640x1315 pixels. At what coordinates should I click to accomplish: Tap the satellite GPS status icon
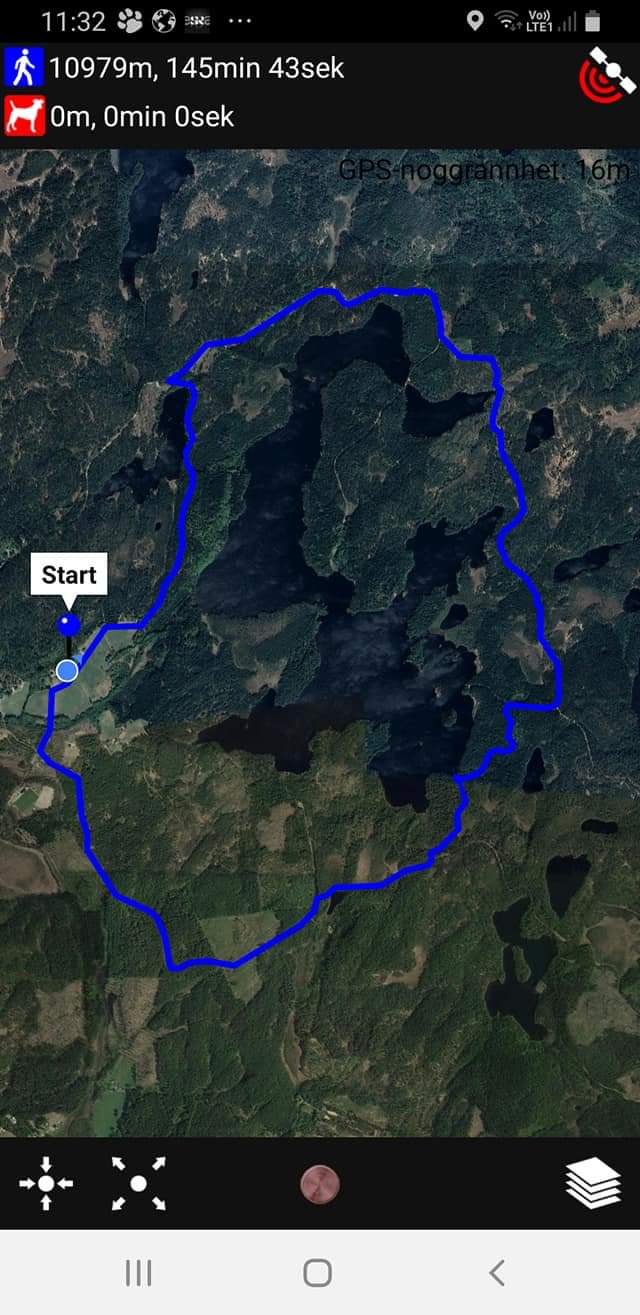click(607, 72)
